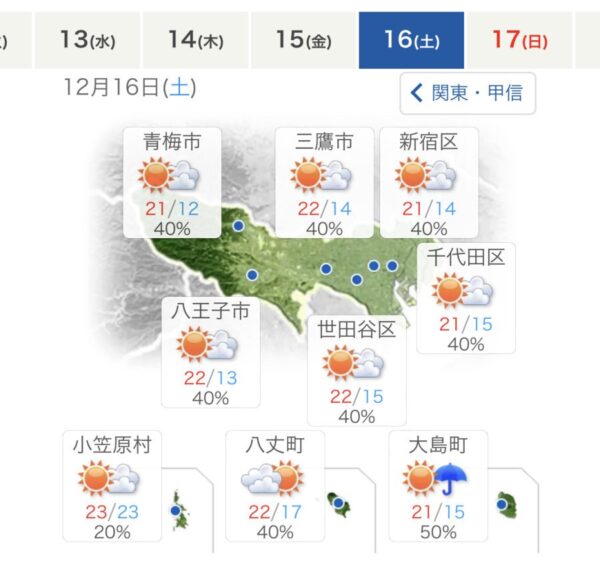The height and width of the screenshot is (561, 600).
Task: Open 世田谷区 forecast card
Action: pos(357,371)
